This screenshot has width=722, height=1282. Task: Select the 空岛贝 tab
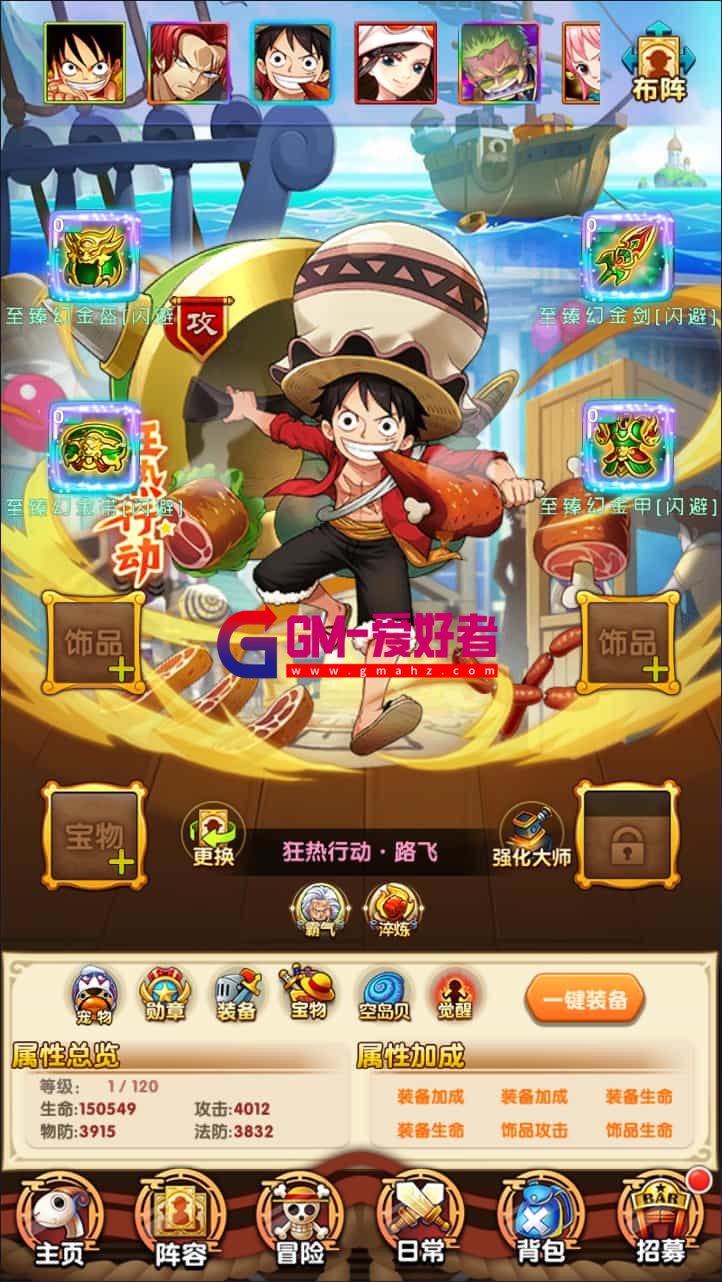pos(385,992)
